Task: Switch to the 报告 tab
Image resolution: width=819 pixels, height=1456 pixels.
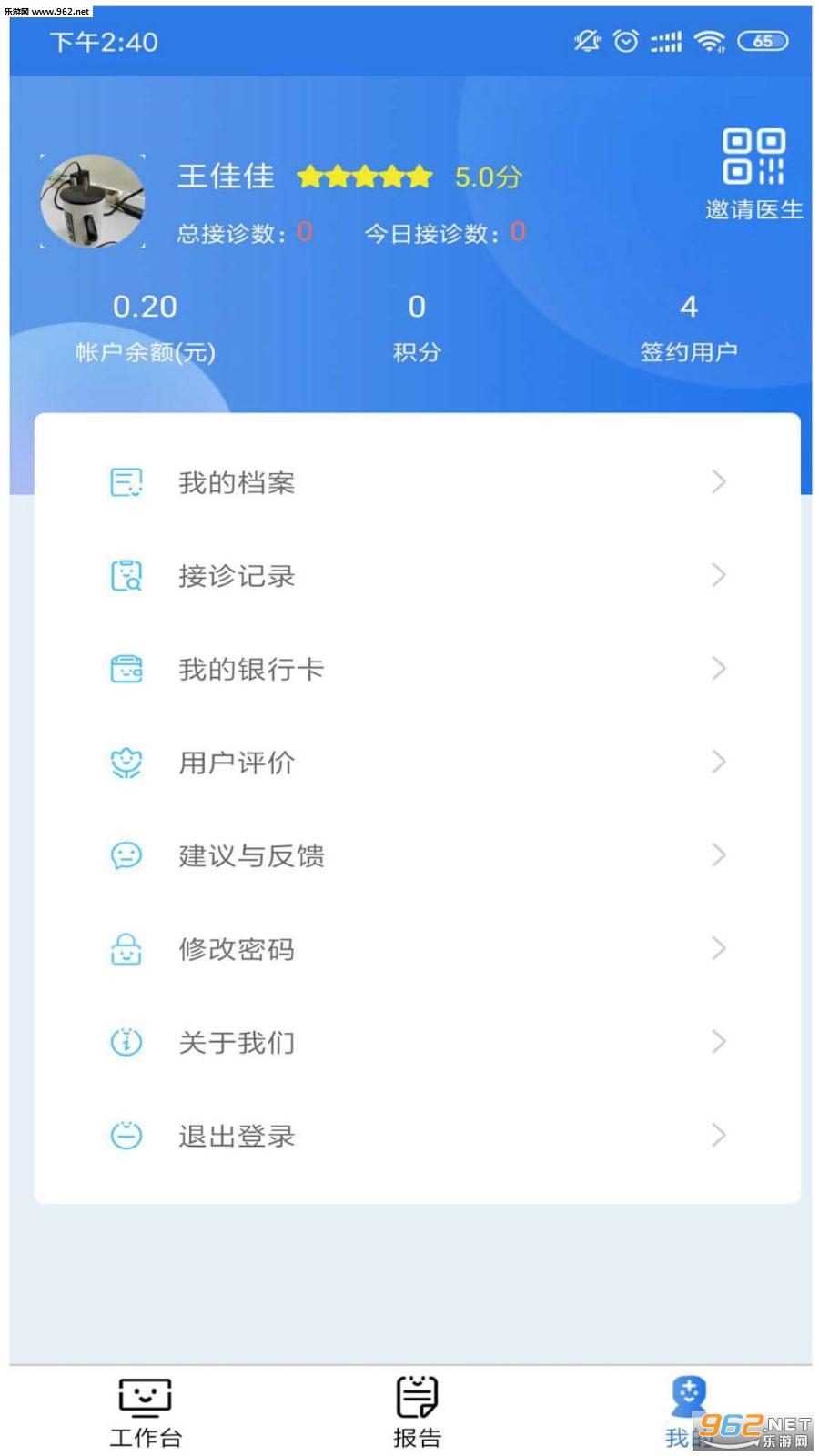Action: coord(417,1412)
